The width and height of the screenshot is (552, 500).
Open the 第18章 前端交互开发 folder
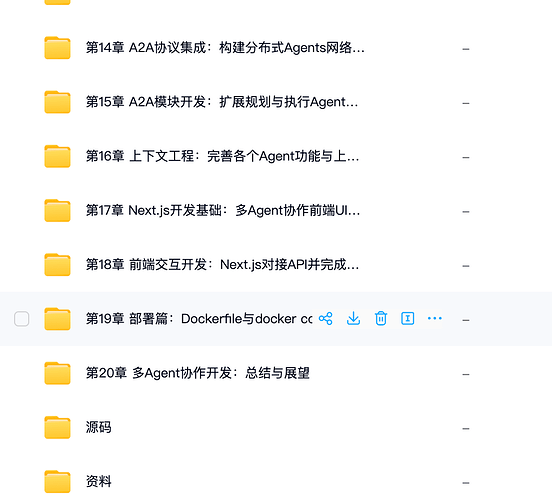pos(222,264)
